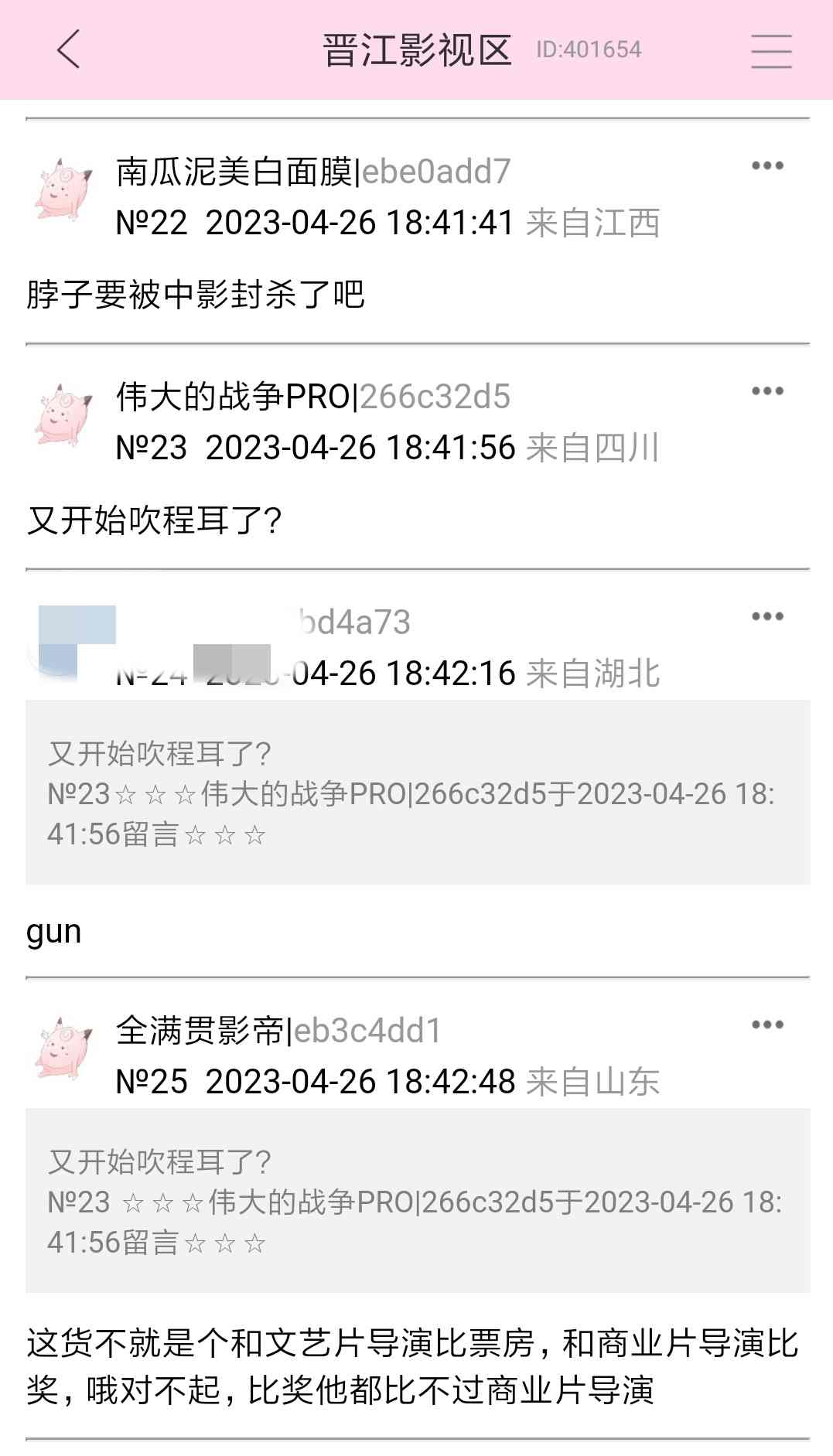The width and height of the screenshot is (833, 1456).
Task: Open more options for post №25
Action: pos(767,1025)
